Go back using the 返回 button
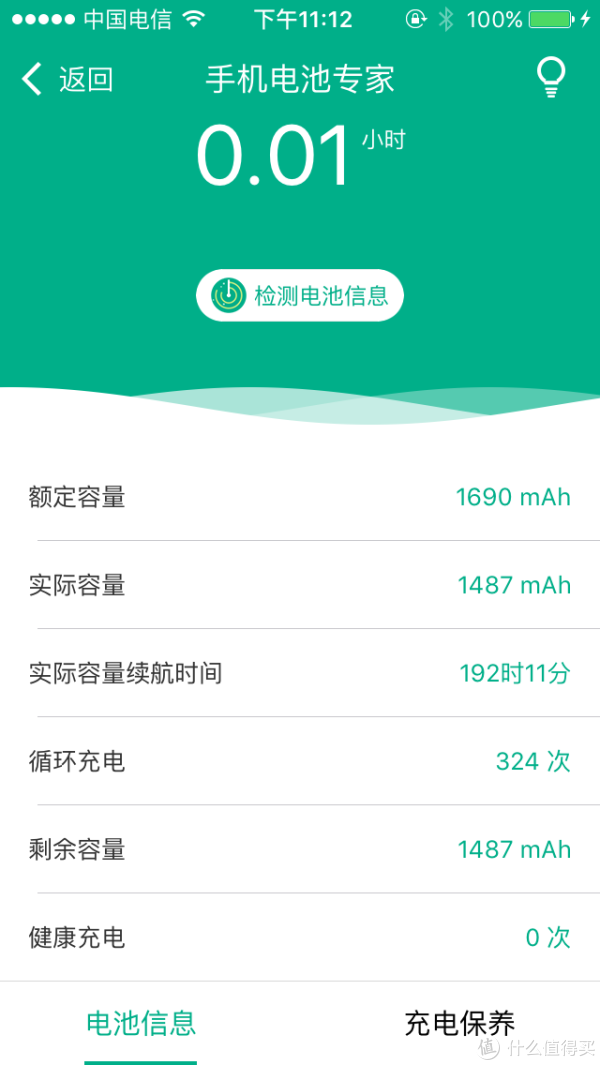This screenshot has height=1065, width=600. pos(67,79)
